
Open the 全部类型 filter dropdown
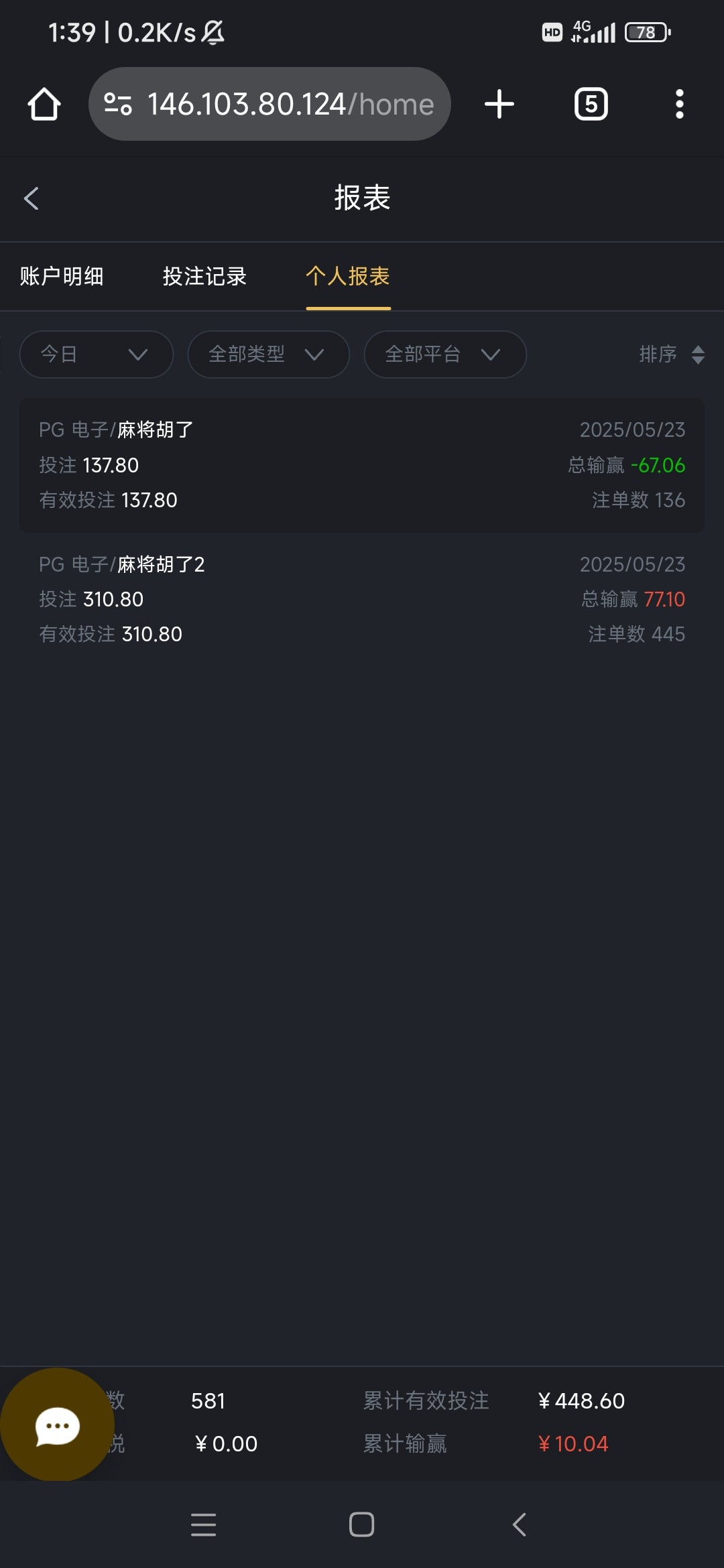tap(268, 354)
